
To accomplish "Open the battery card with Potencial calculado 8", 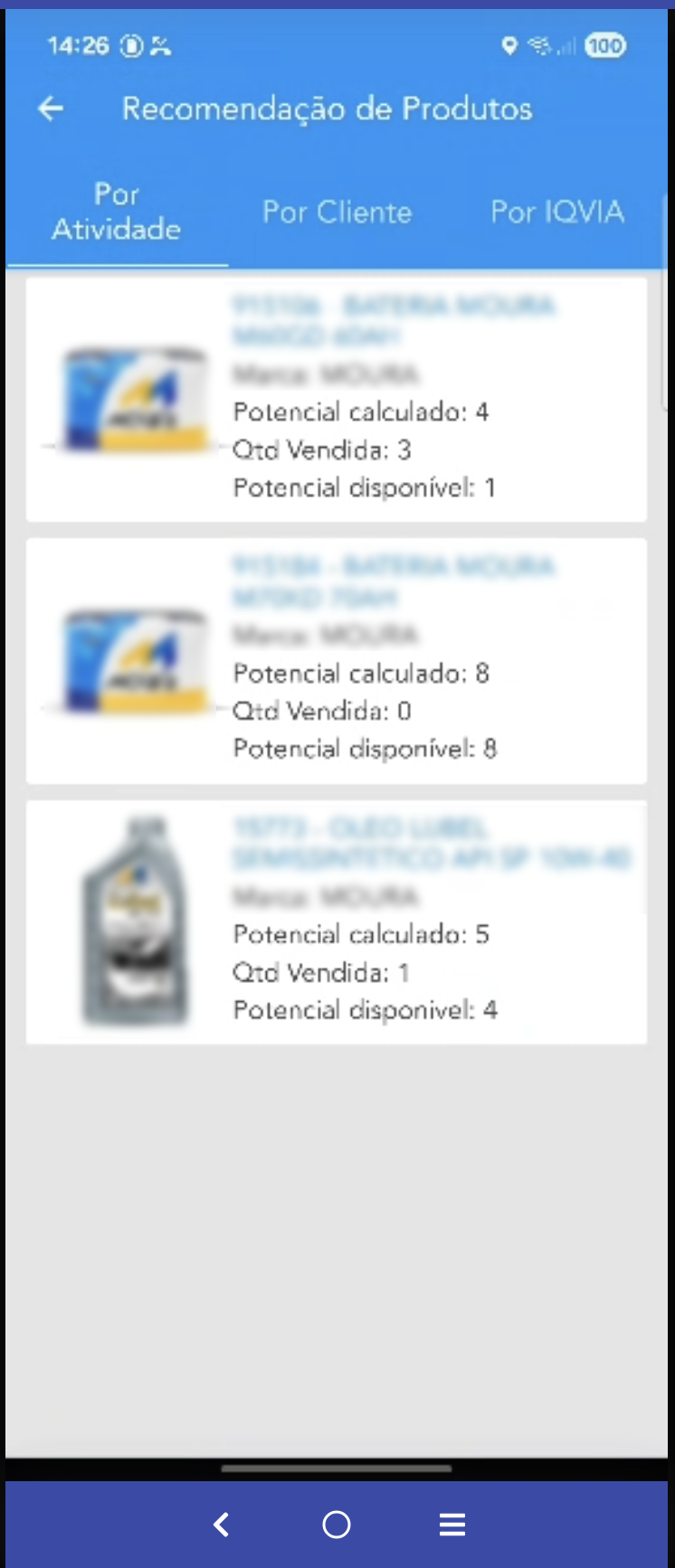I will 337,661.
